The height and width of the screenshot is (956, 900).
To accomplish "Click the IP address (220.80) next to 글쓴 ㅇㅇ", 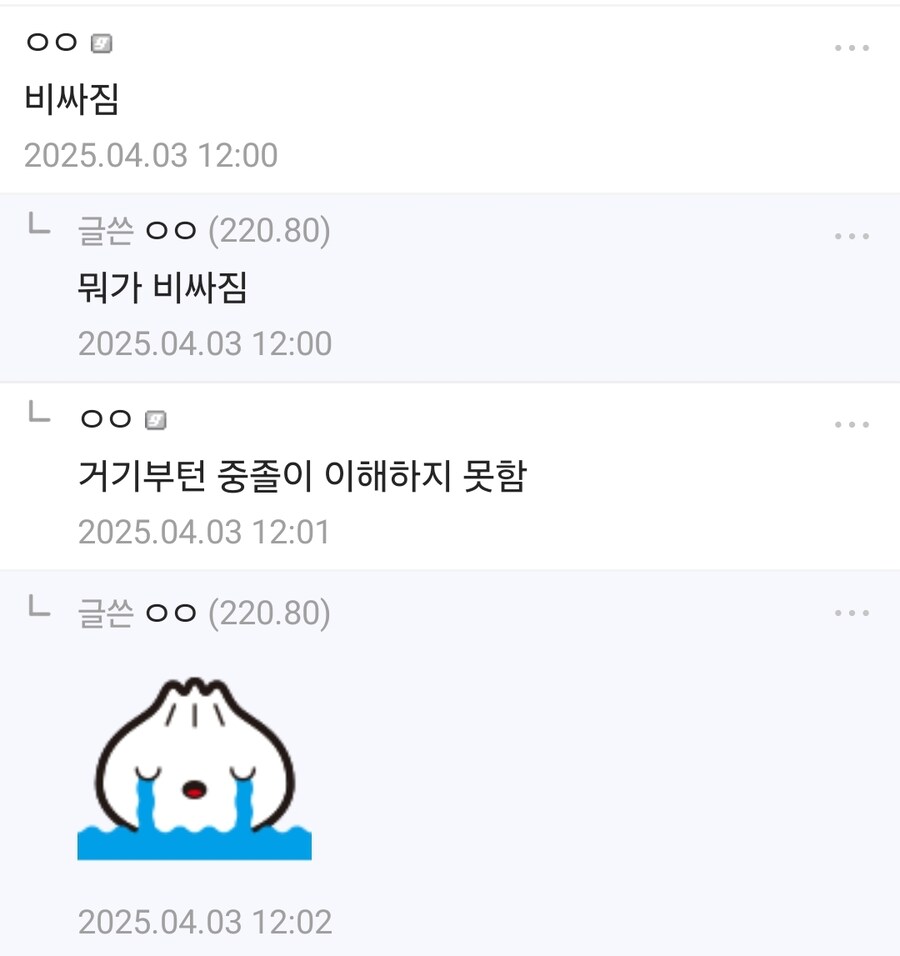I will click(268, 230).
